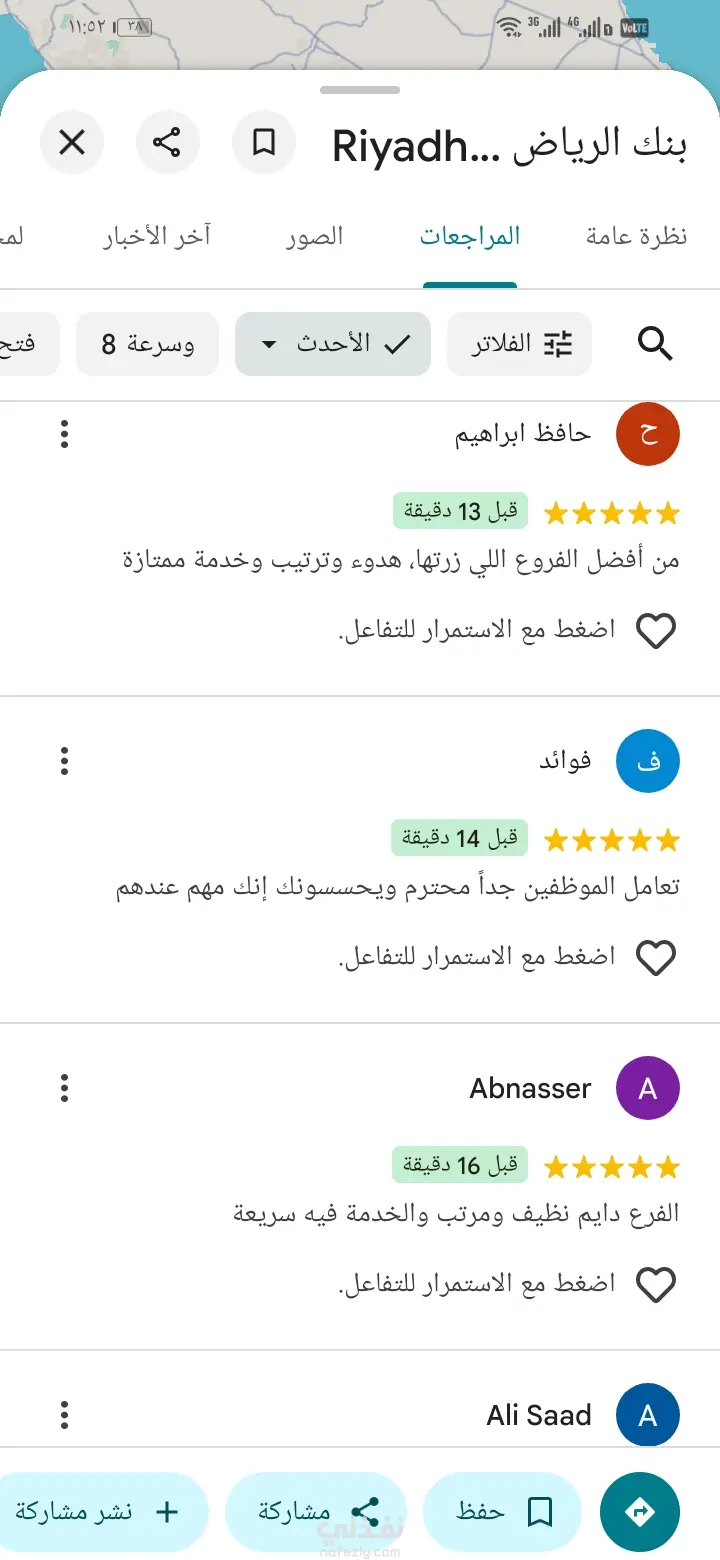Open options menu for Ali Saad's review
This screenshot has width=720, height=1560.
tap(64, 1415)
